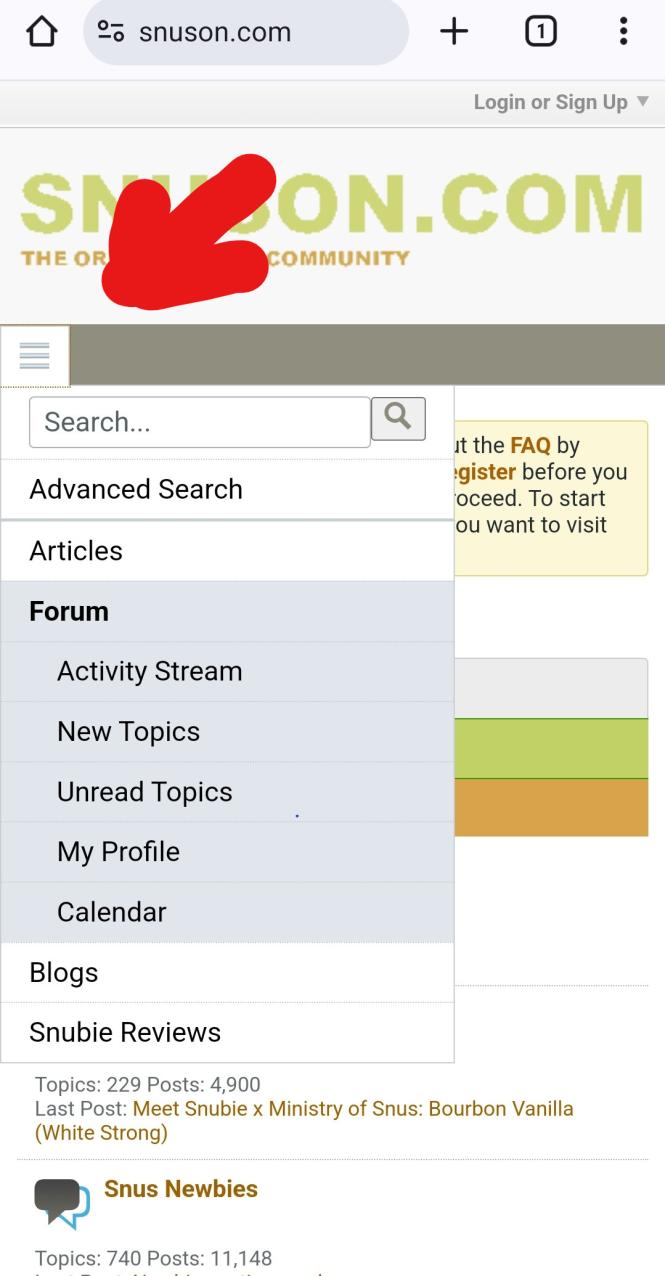Open Meet Snubie Bourbon Vanilla last post

(353, 1109)
